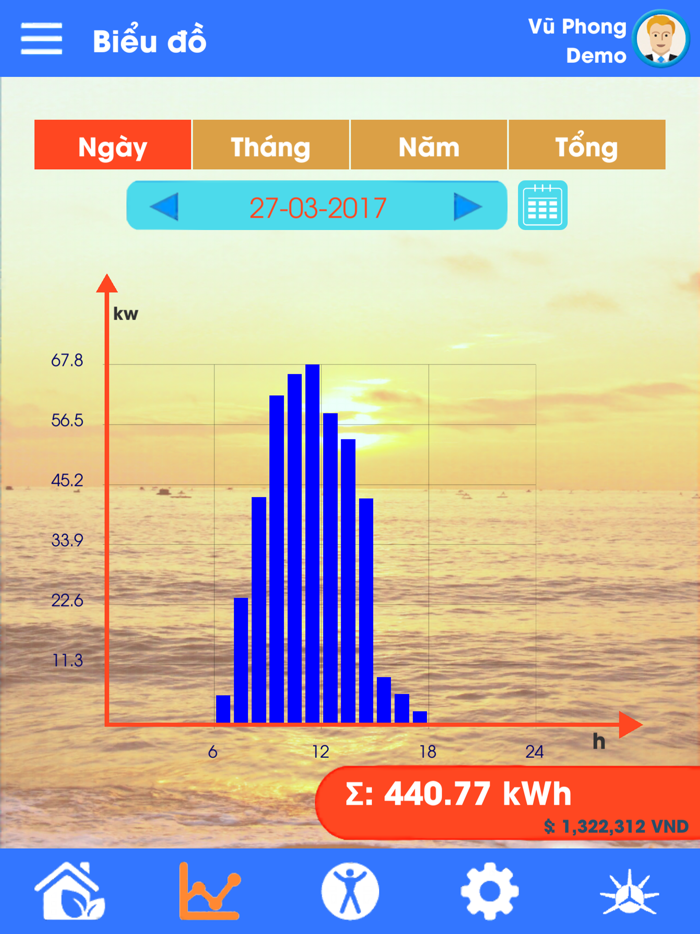This screenshot has height=934, width=700.
Task: Open the person figure tab
Action: point(350,891)
